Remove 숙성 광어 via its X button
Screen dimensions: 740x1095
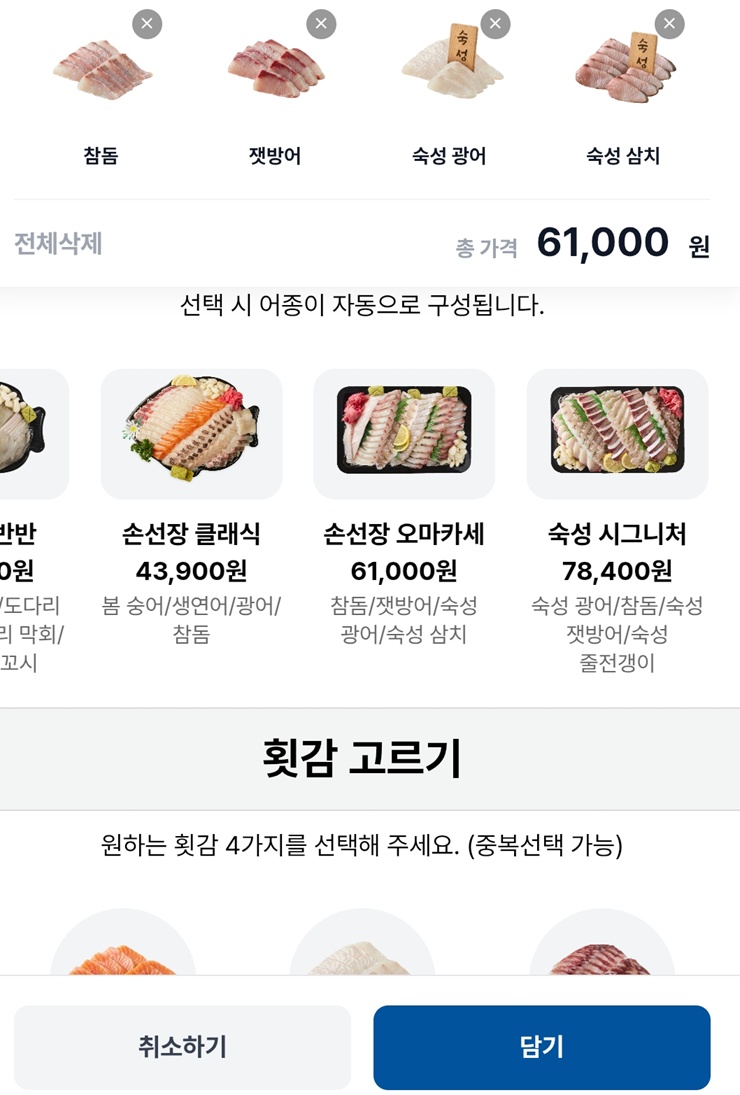click(494, 21)
